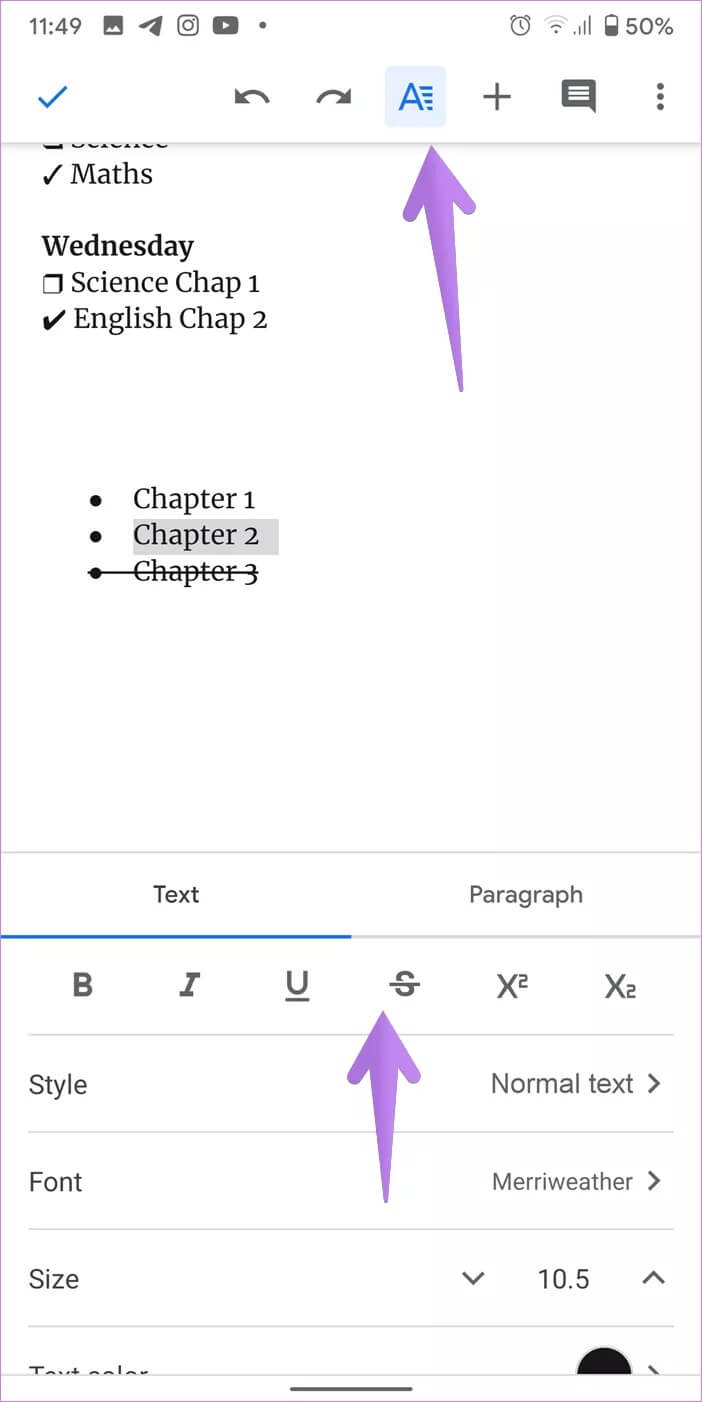Select the Text formatting tab
Image resolution: width=702 pixels, height=1402 pixels.
tap(176, 894)
